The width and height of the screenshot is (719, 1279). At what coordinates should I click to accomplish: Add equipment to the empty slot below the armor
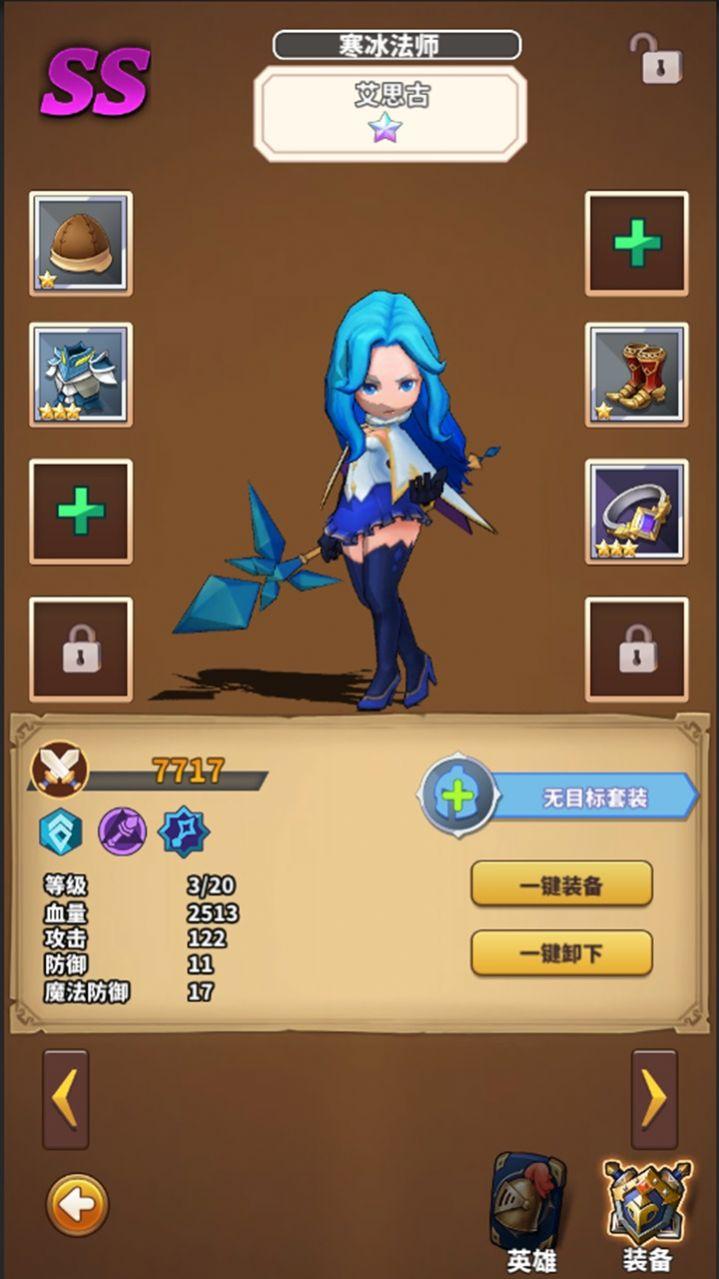click(x=81, y=512)
